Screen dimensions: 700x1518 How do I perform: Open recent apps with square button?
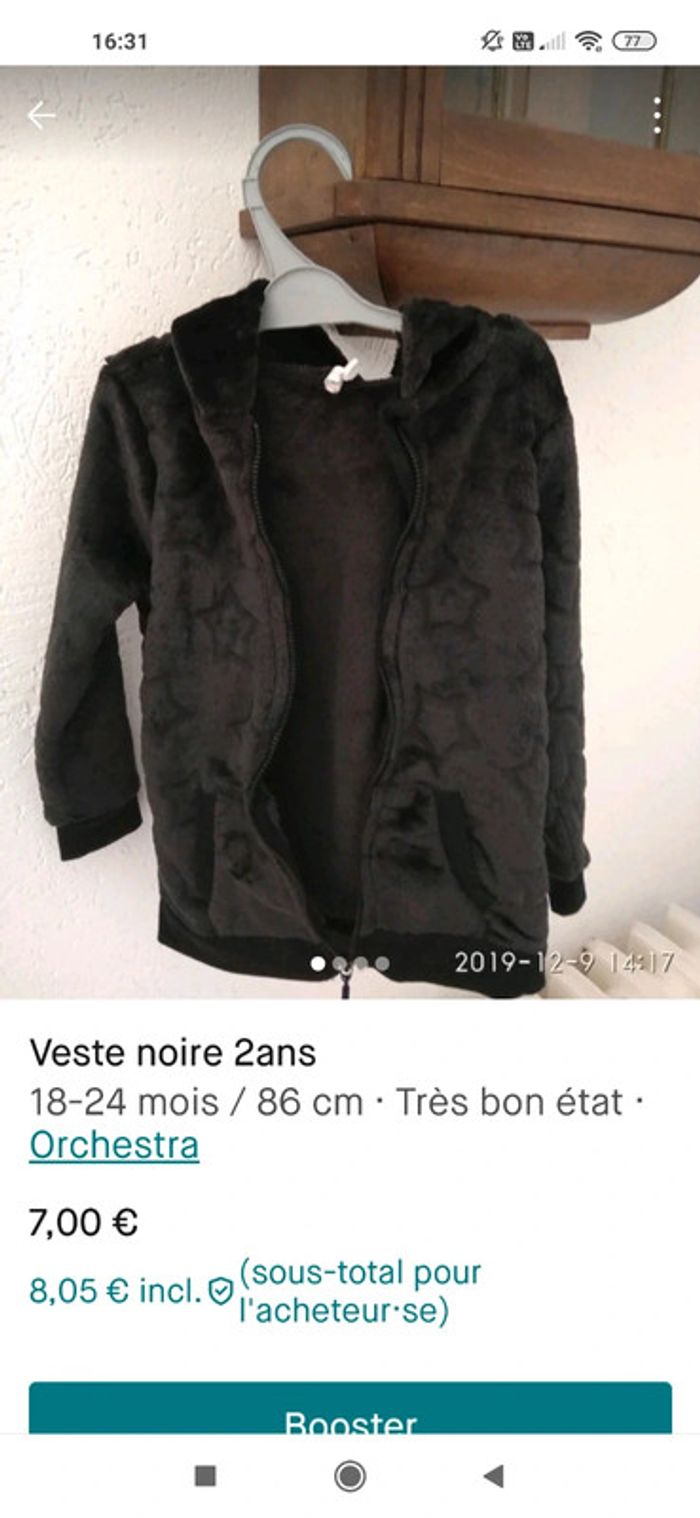click(x=205, y=1476)
